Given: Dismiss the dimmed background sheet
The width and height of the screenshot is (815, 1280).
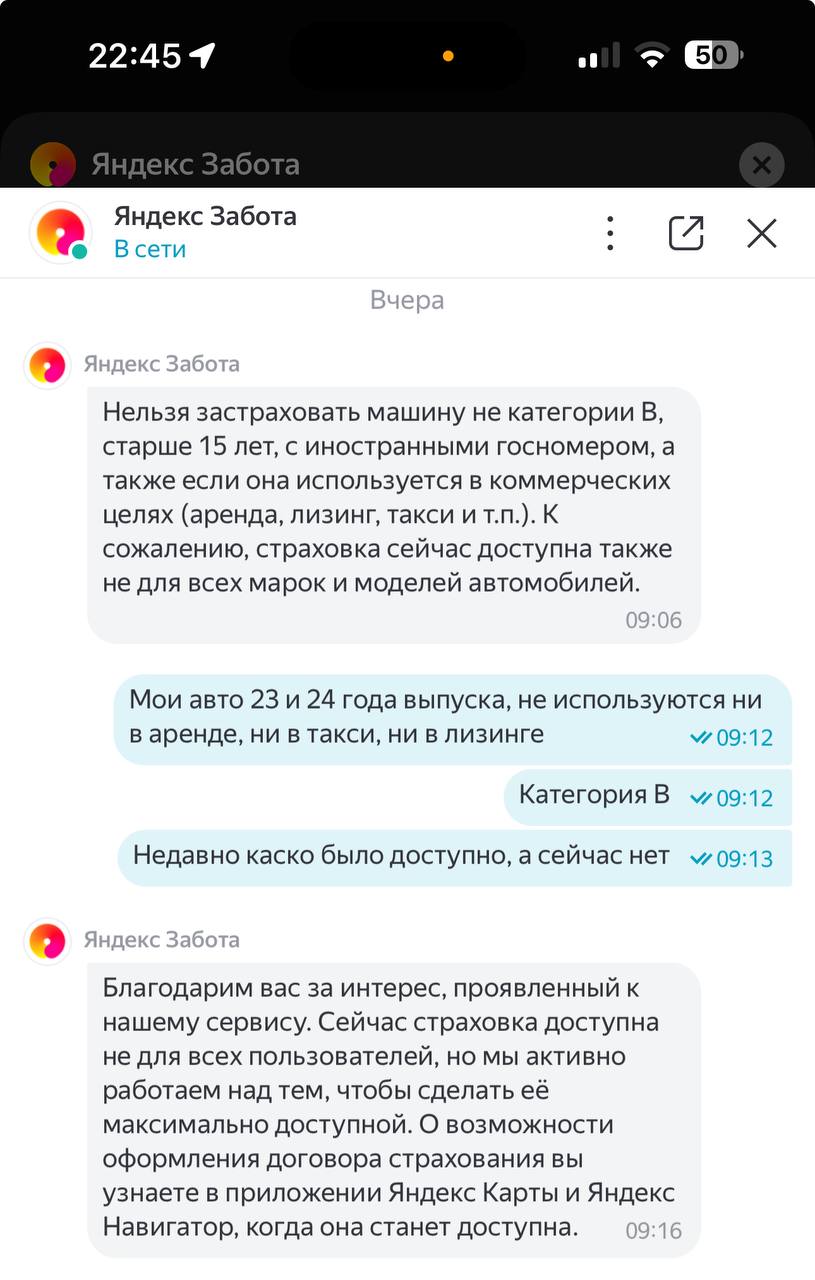Looking at the screenshot, I should click(x=761, y=165).
